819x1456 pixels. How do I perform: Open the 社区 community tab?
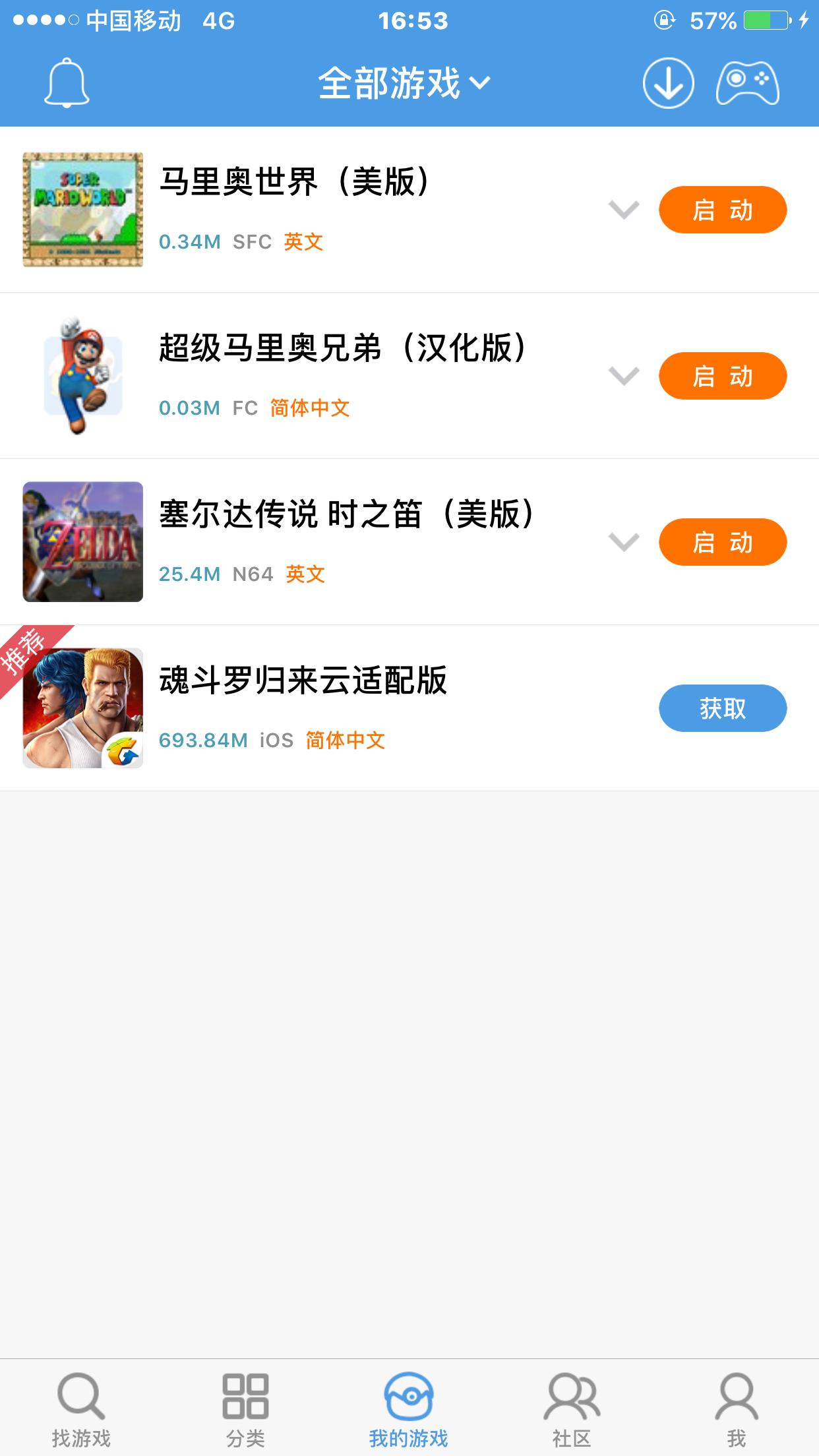point(572,1409)
